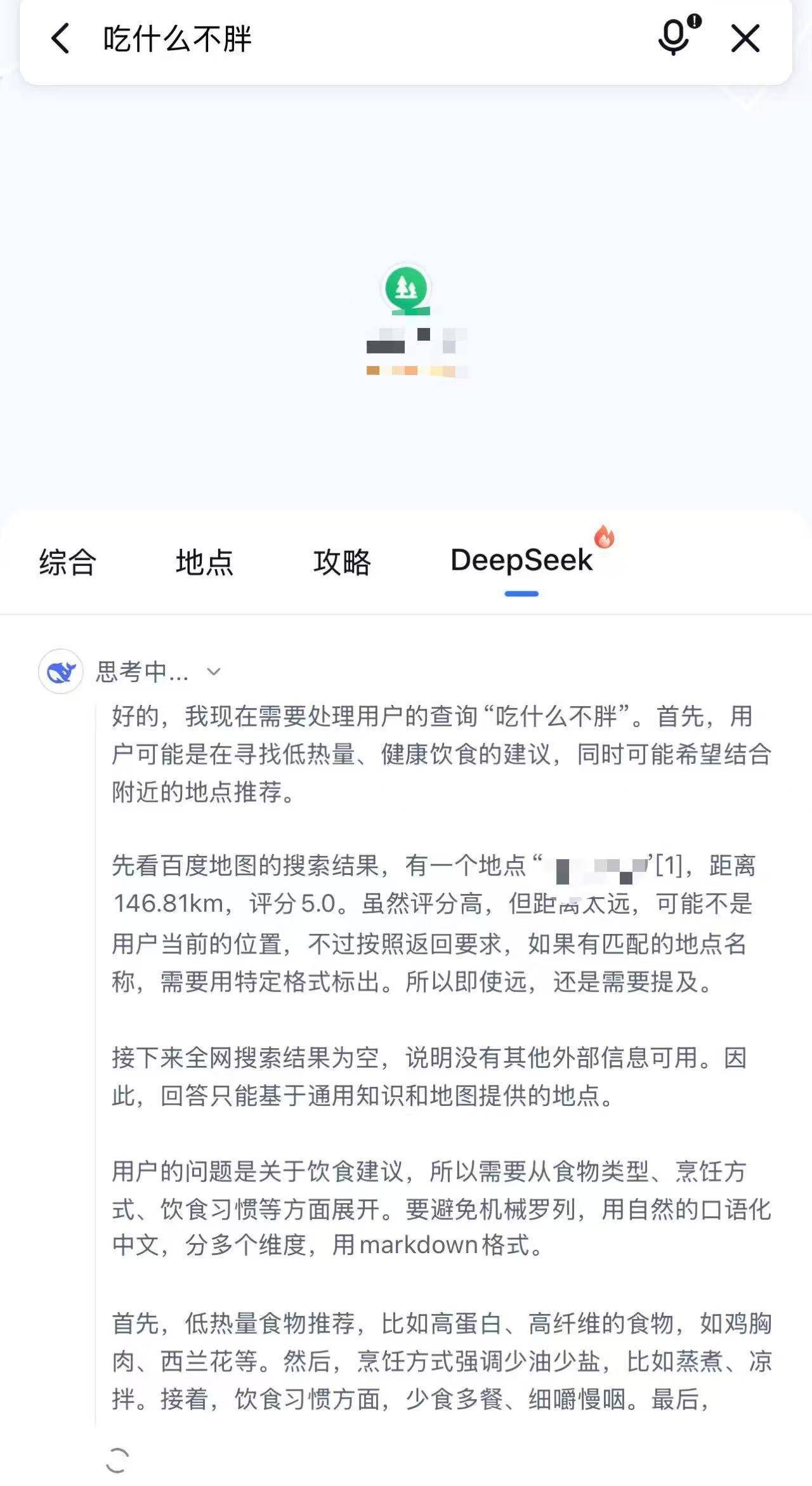Clear the search query with the X
This screenshot has width=812, height=1486.
click(x=745, y=39)
